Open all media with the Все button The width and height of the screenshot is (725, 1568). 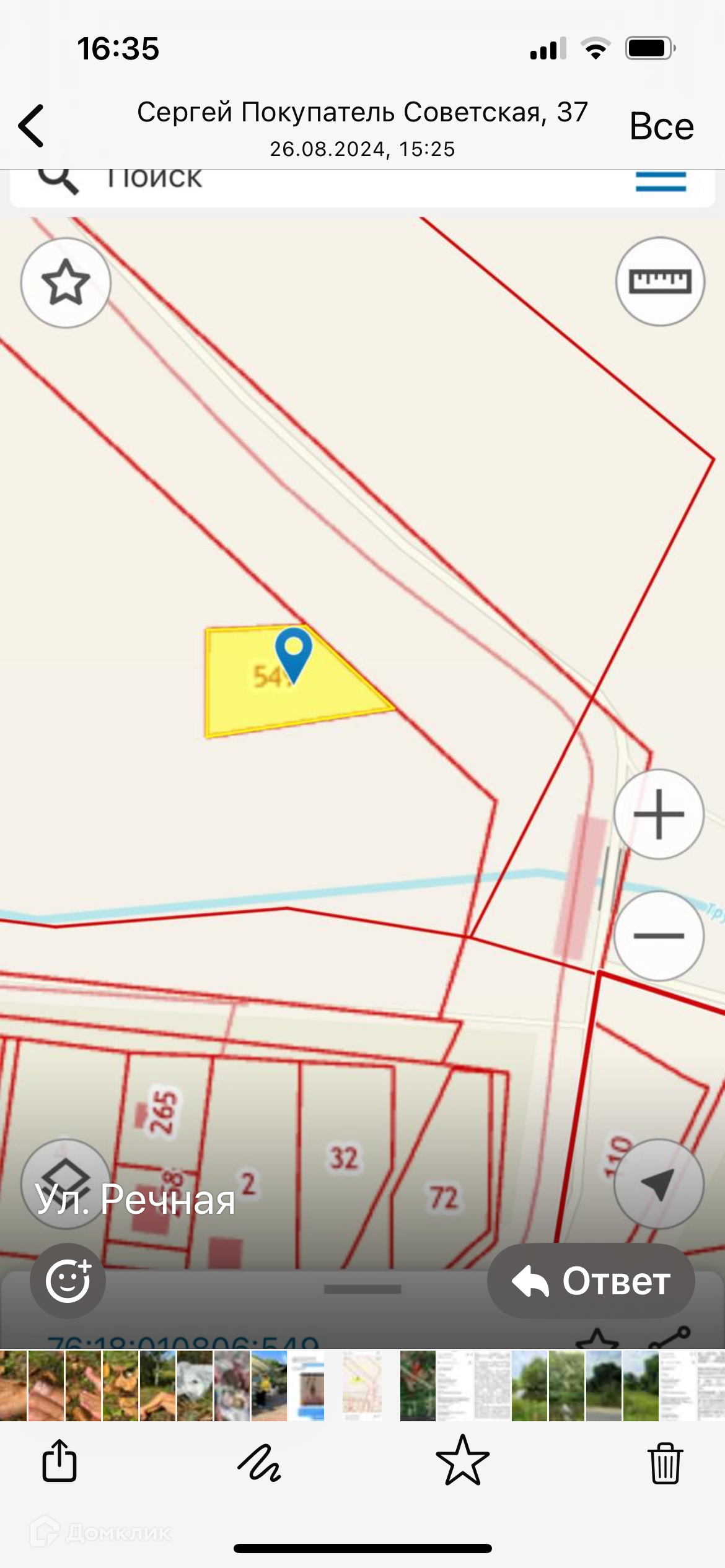(661, 127)
